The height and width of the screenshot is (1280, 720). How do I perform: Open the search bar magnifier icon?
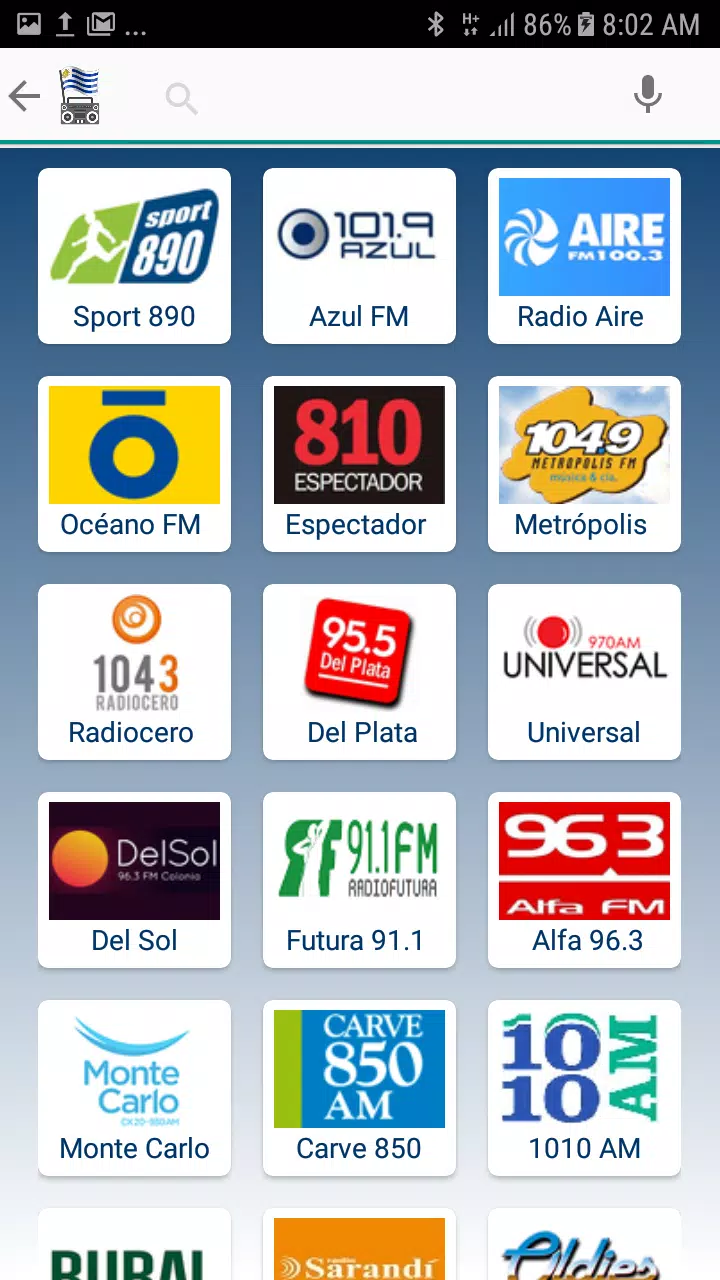[x=181, y=97]
